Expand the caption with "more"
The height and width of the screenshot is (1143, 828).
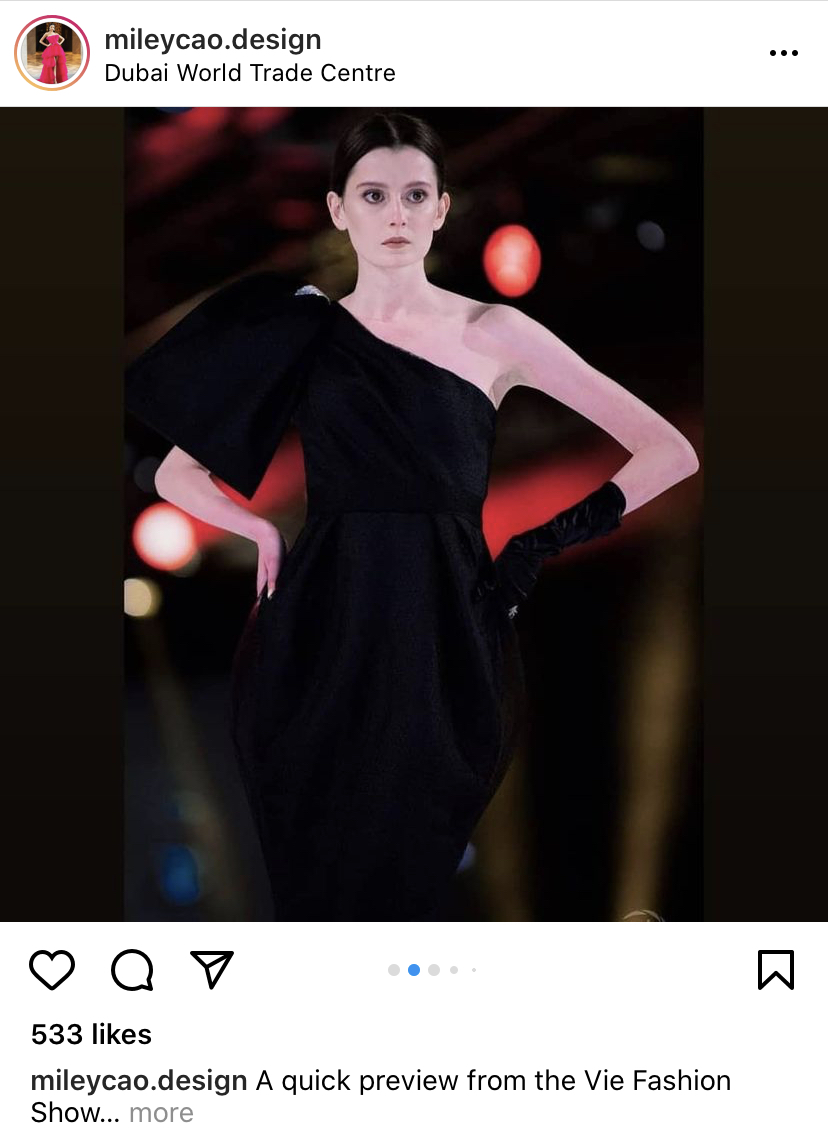click(x=161, y=1113)
